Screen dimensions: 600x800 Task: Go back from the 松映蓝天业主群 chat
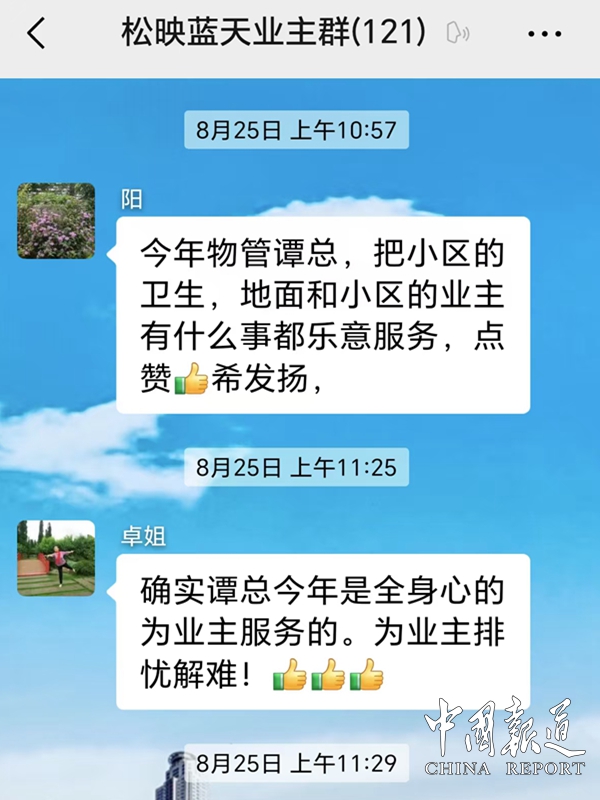(x=37, y=34)
